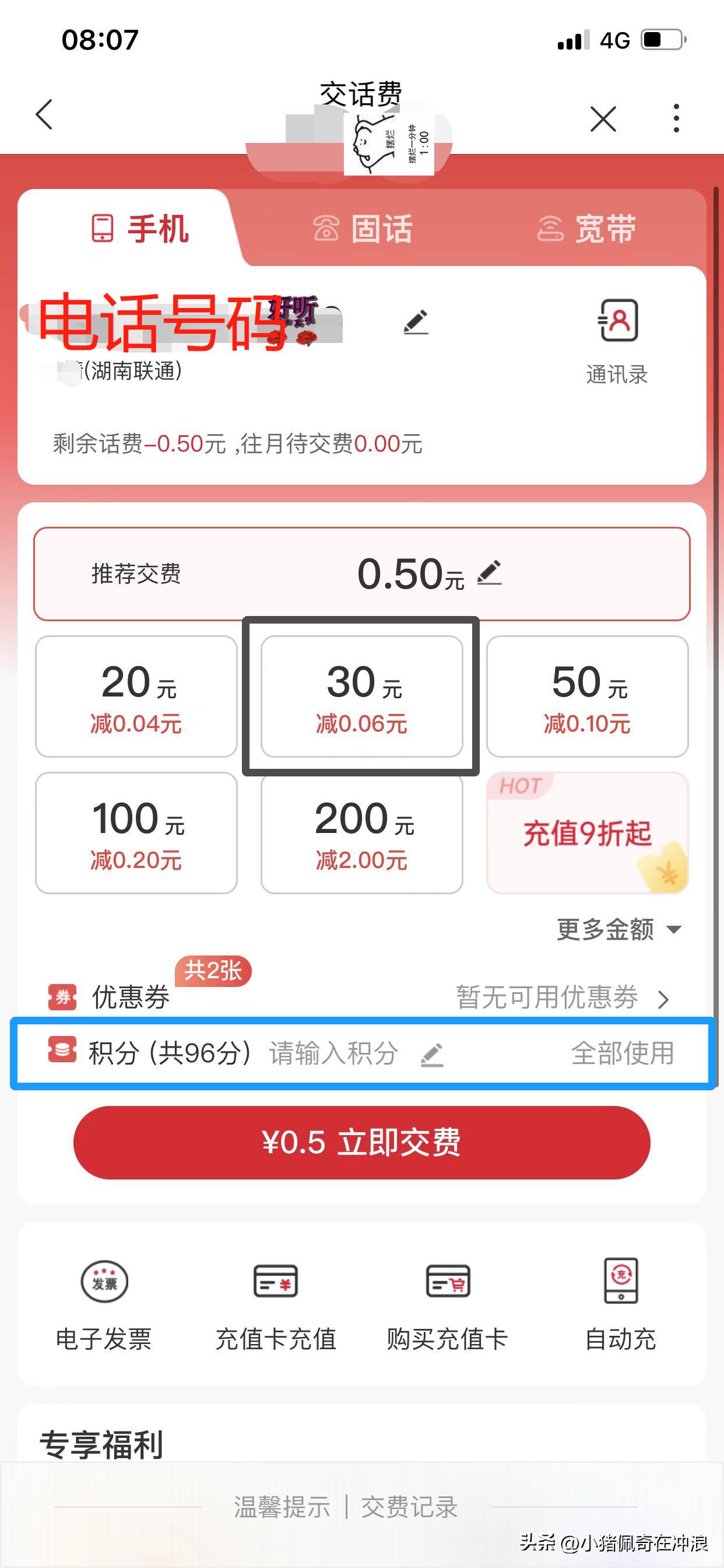The height and width of the screenshot is (1568, 724).
Task: Open 购买充值卡 to buy recharge card
Action: coord(448,1303)
